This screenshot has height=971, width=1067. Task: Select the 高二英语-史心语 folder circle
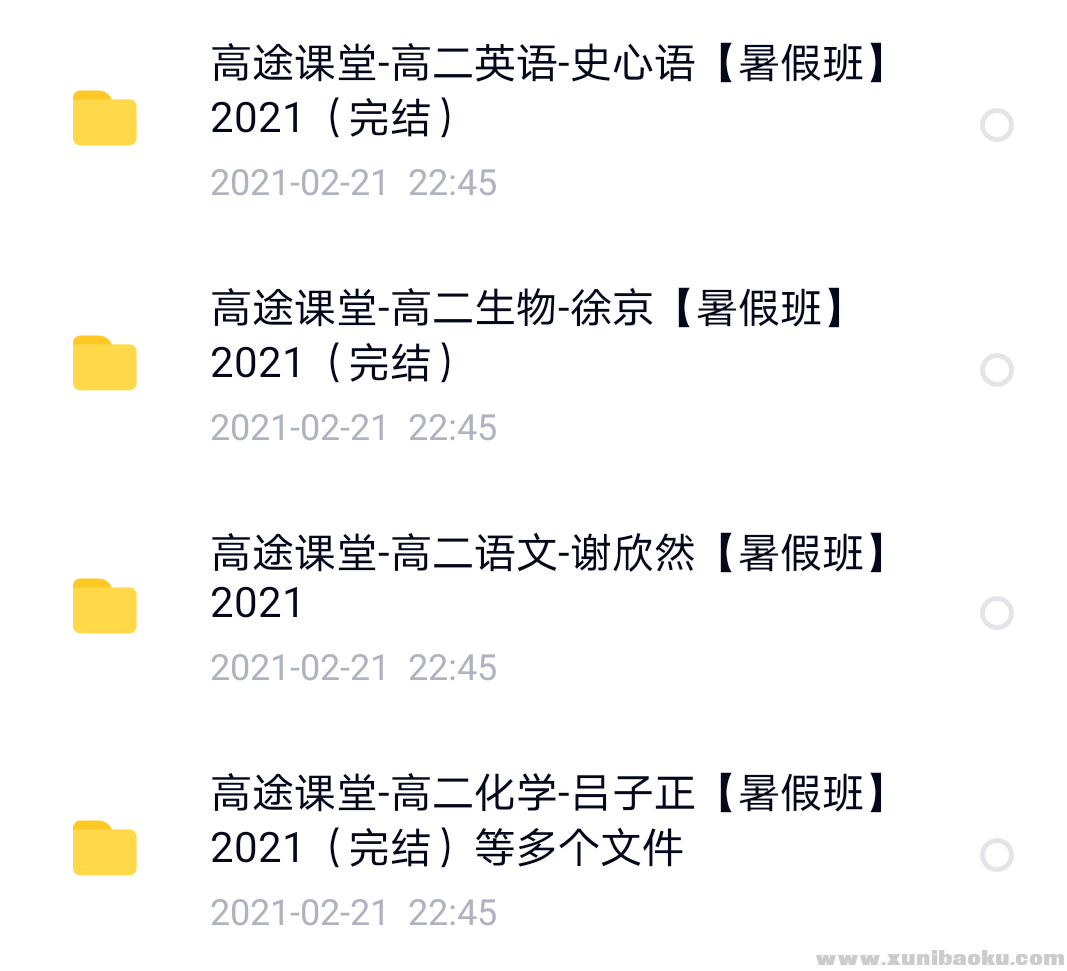(x=996, y=126)
